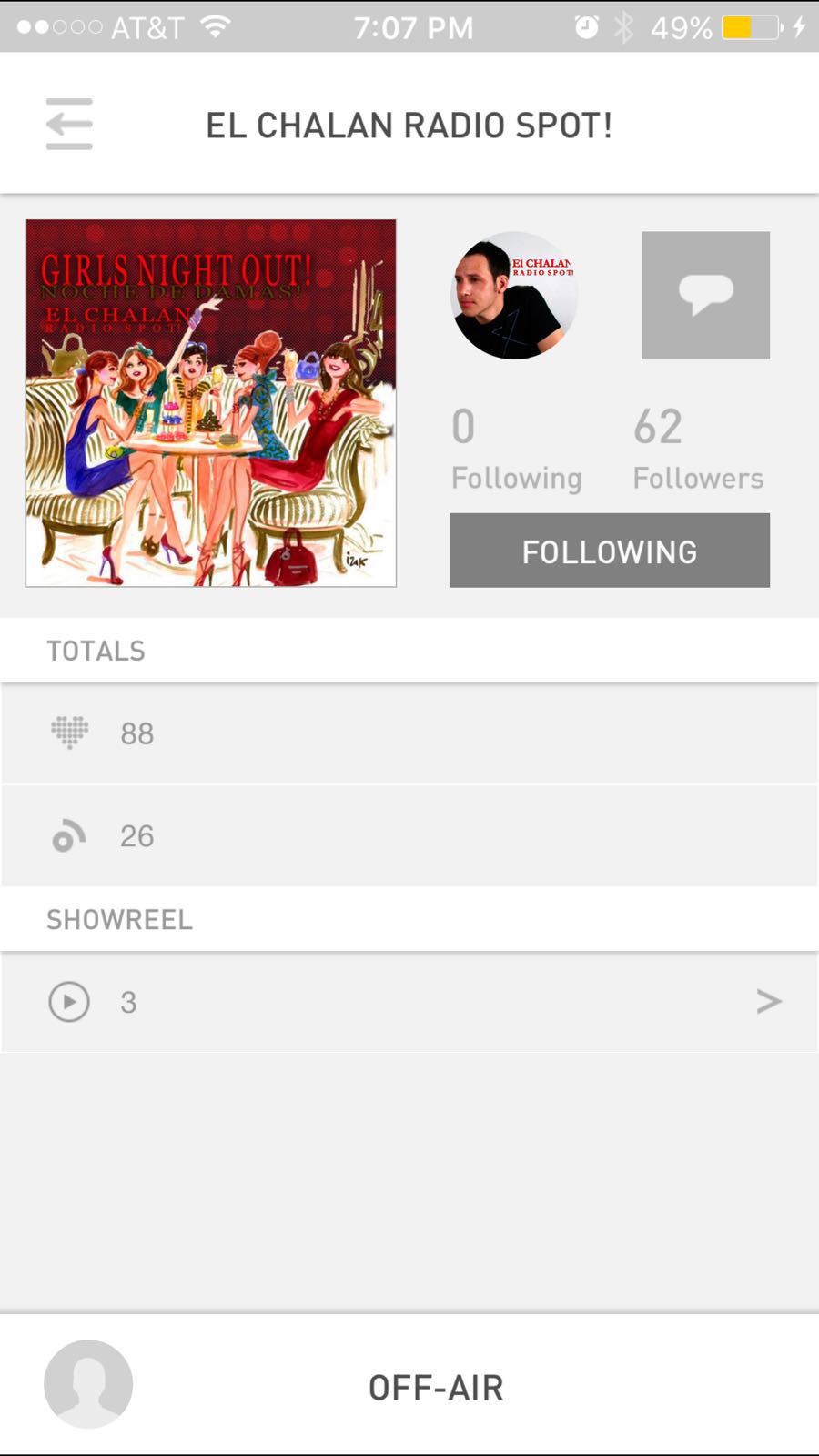819x1456 pixels.
Task: Open the chat message button
Action: pyautogui.click(x=705, y=295)
